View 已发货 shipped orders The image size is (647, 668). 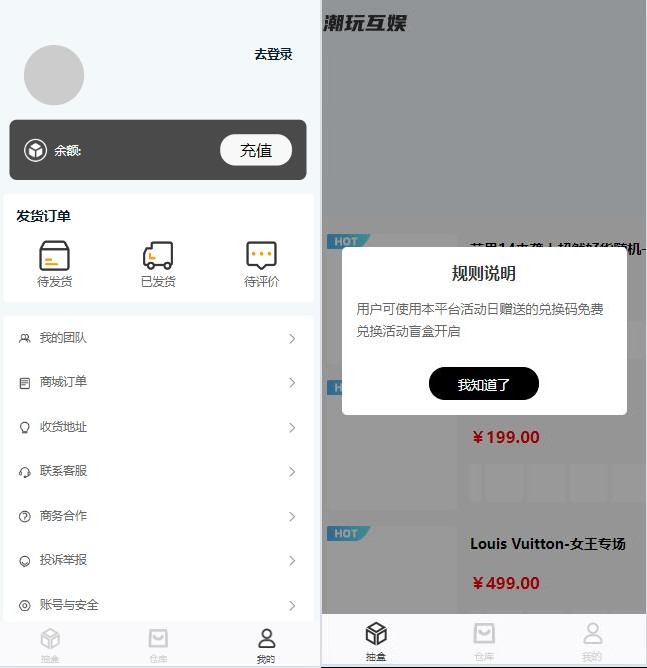(x=158, y=264)
